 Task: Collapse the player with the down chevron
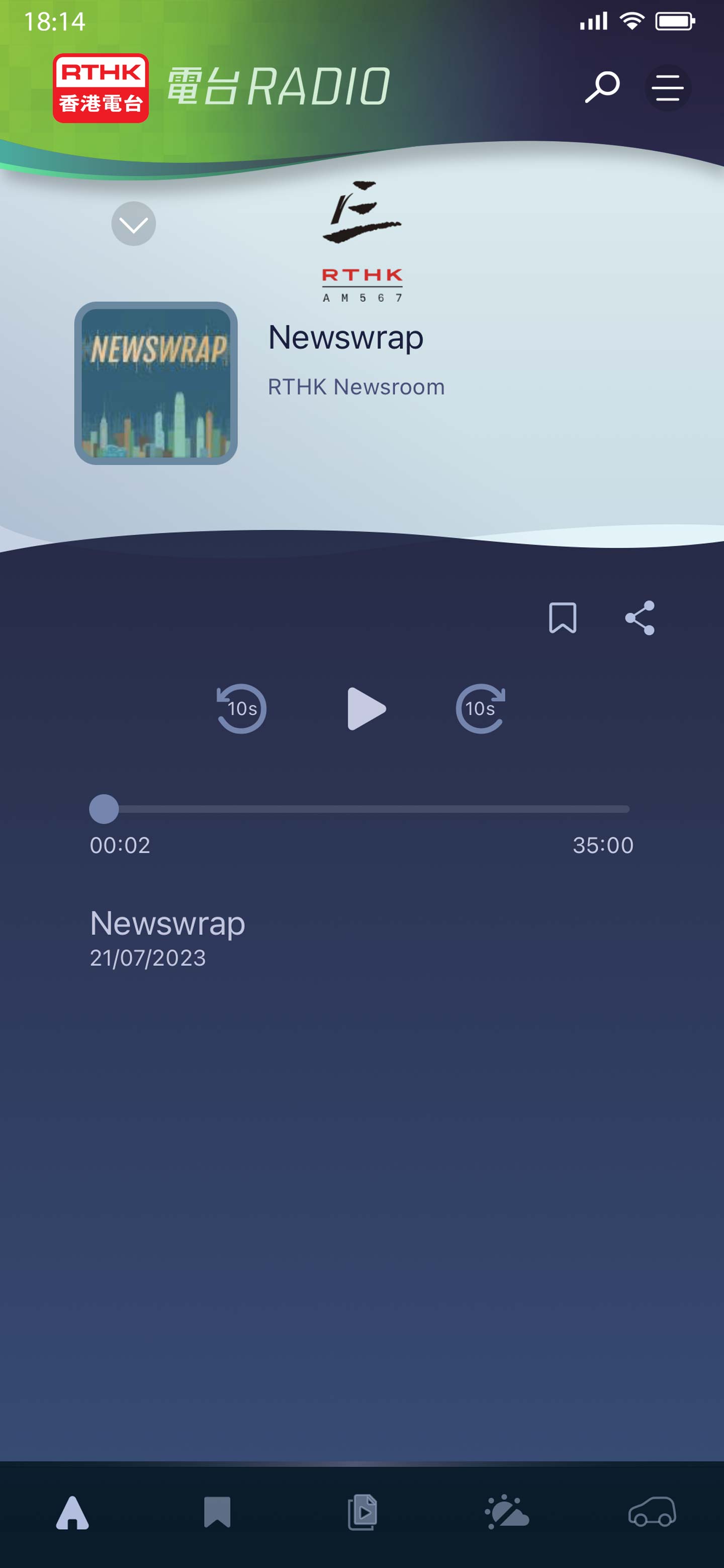coord(133,224)
